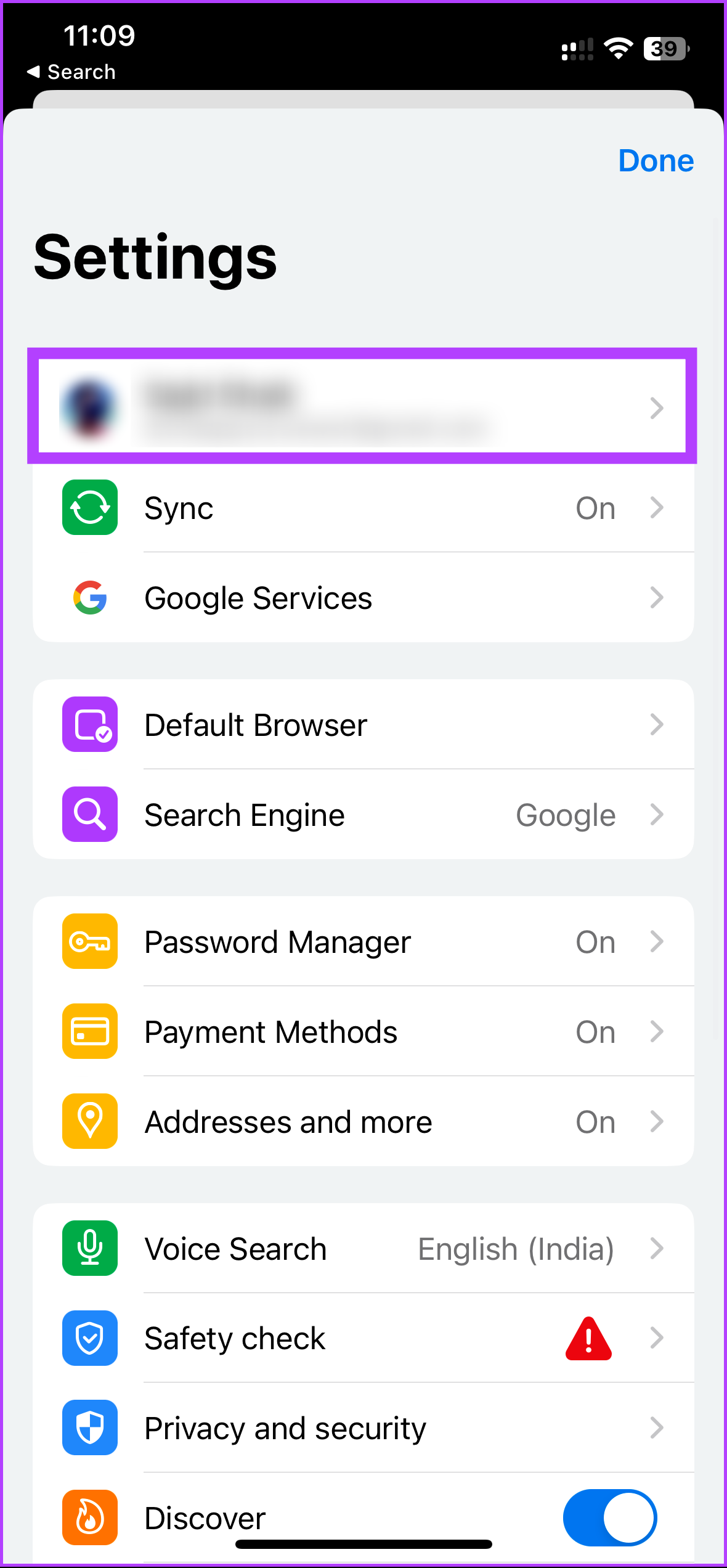The height and width of the screenshot is (1568, 727).
Task: Click the profile avatar thumbnail
Action: [x=89, y=407]
